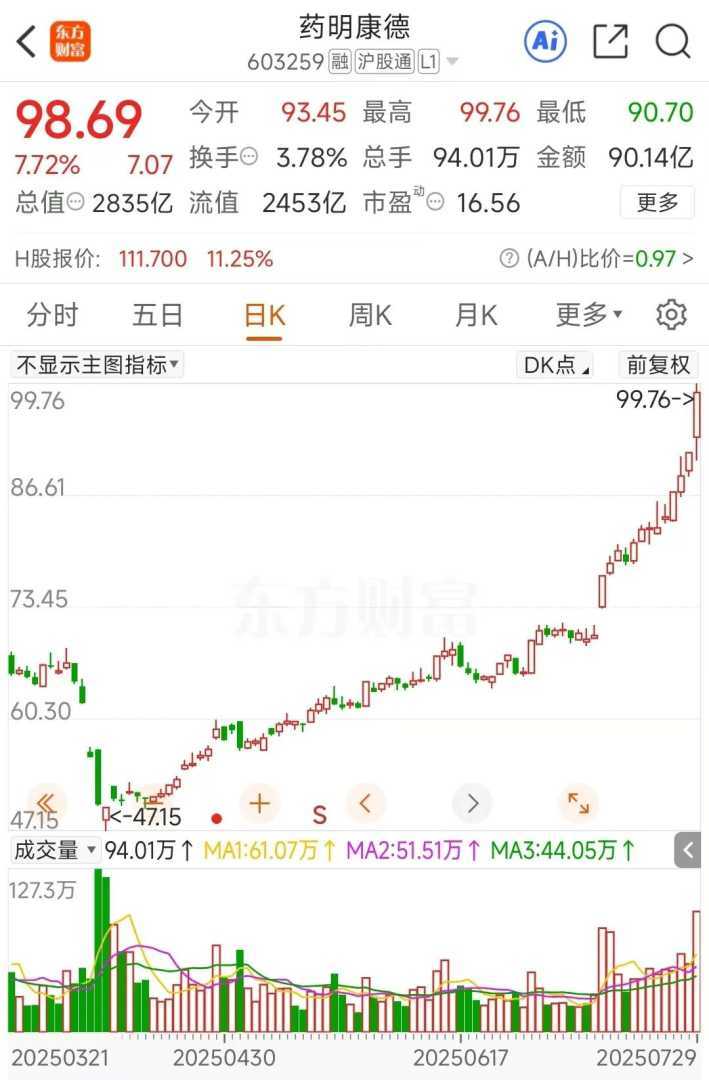The height and width of the screenshot is (1080, 709).
Task: Zoom in the K-line chart with plus
Action: point(259,803)
